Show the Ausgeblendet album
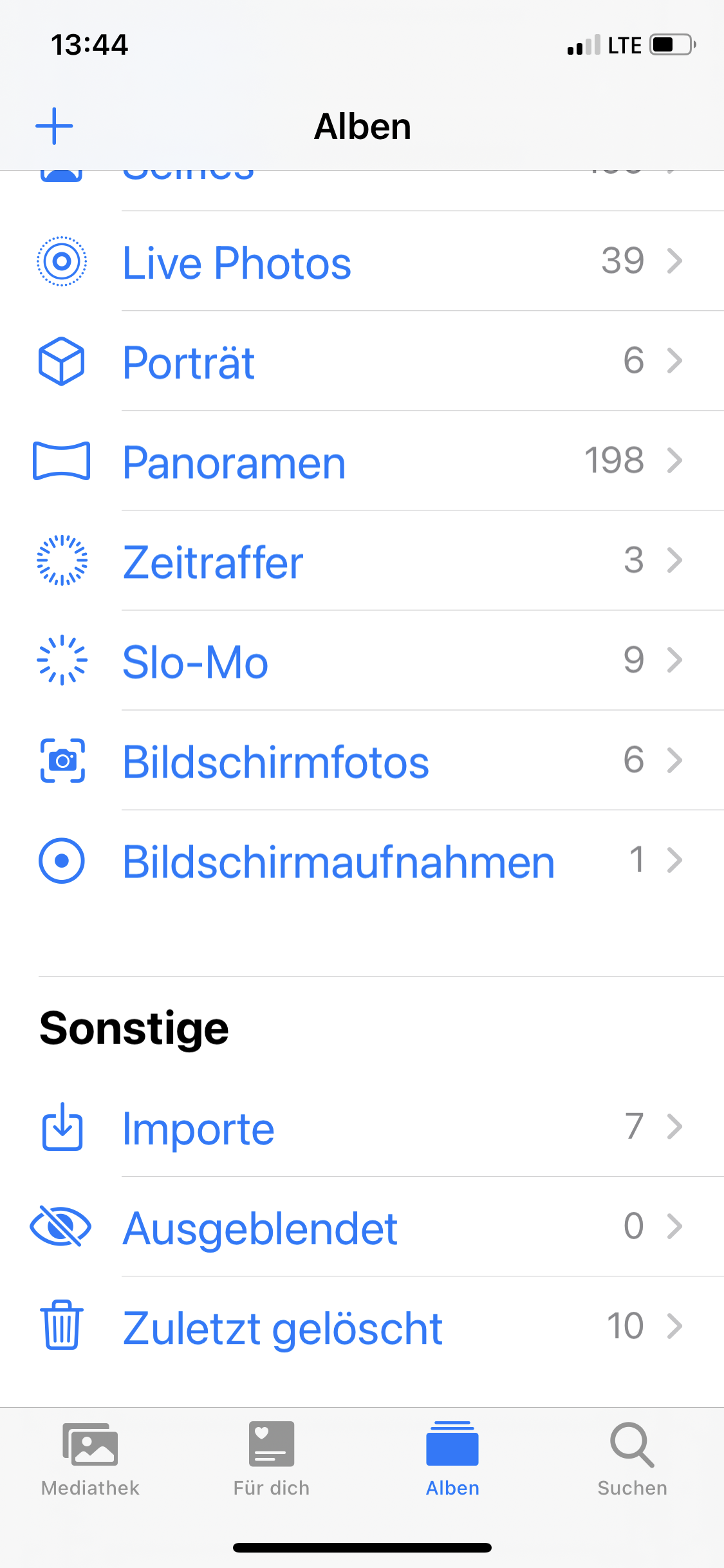The height and width of the screenshot is (1568, 724). 260,1228
